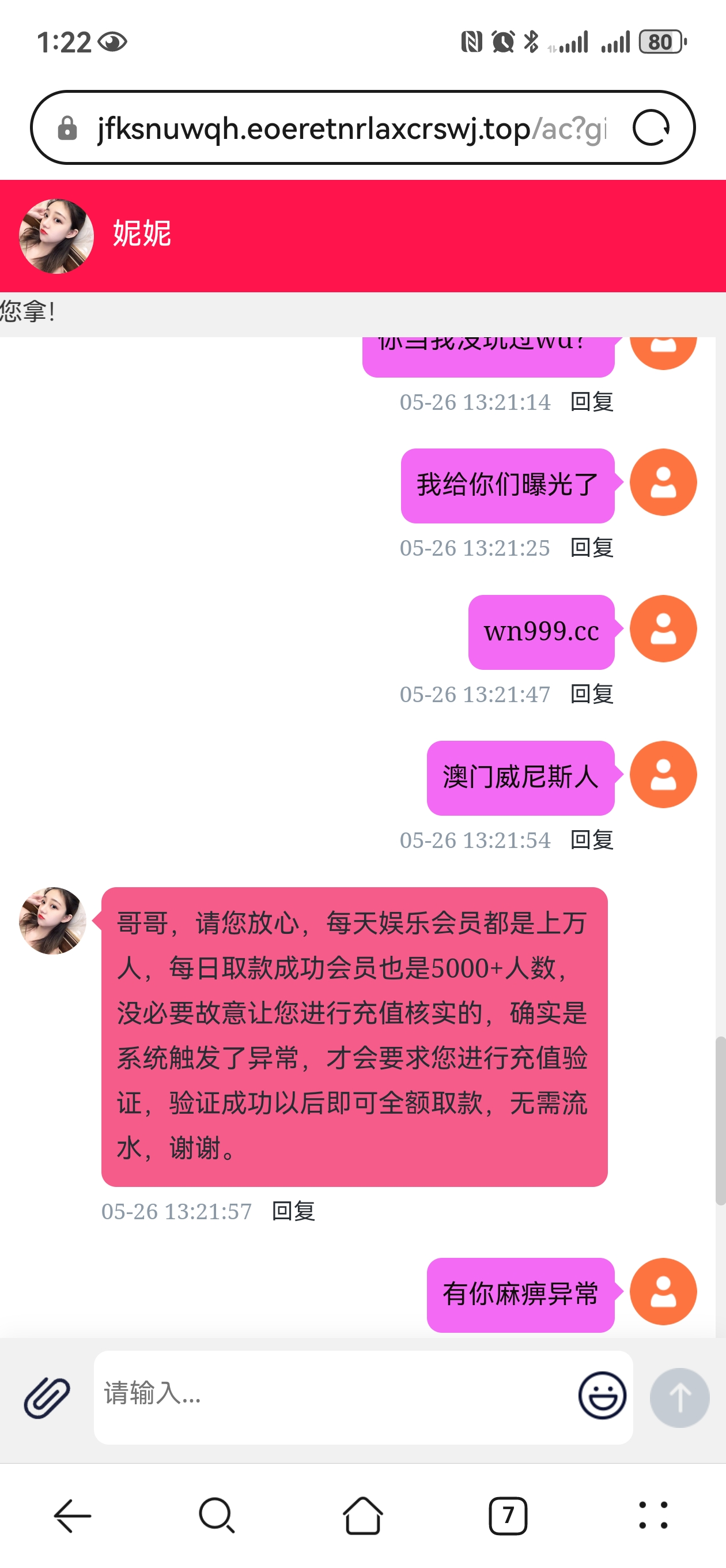
Task: Focus the message input field
Action: click(335, 1393)
